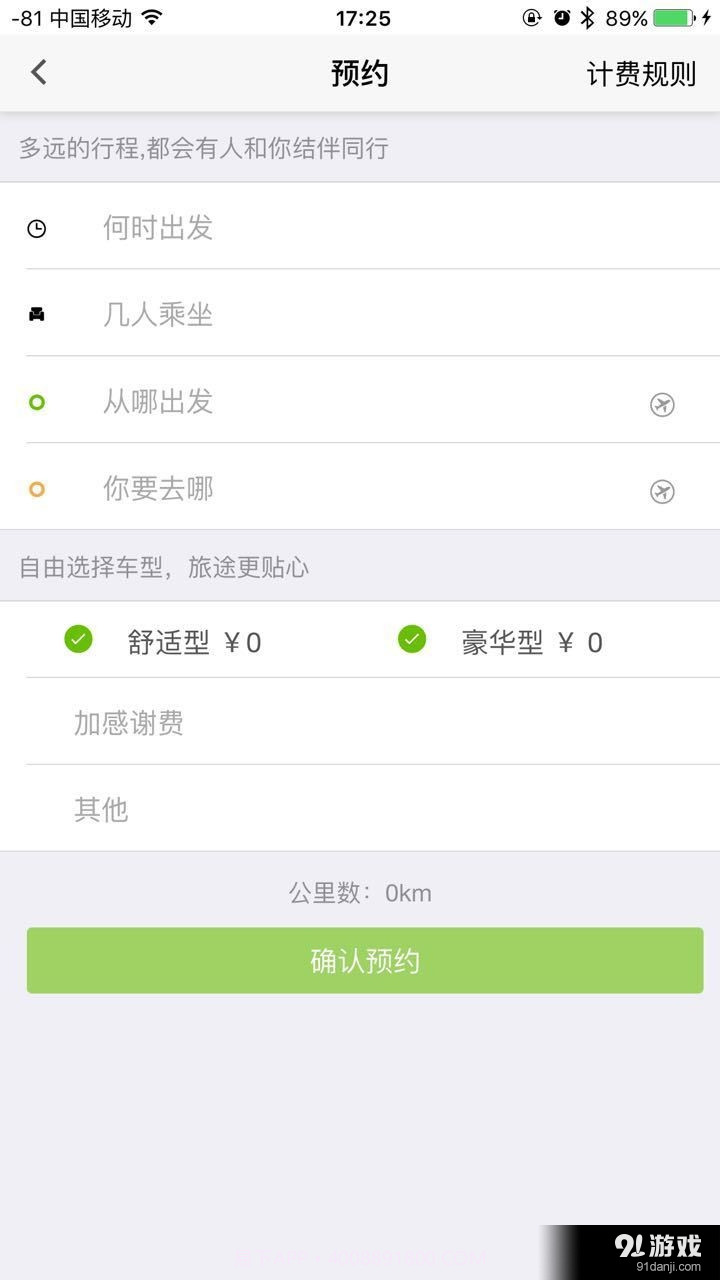Screen dimensions: 720x1280
Task: Tap the green origin dot beside 从哪出发
Action: click(x=37, y=402)
